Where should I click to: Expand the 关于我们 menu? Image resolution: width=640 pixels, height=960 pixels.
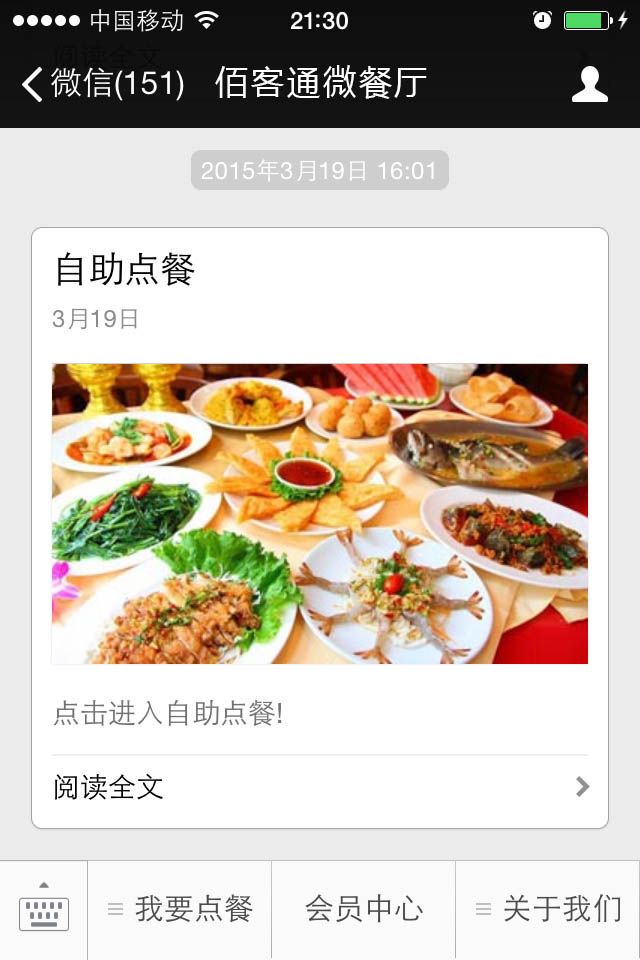548,909
